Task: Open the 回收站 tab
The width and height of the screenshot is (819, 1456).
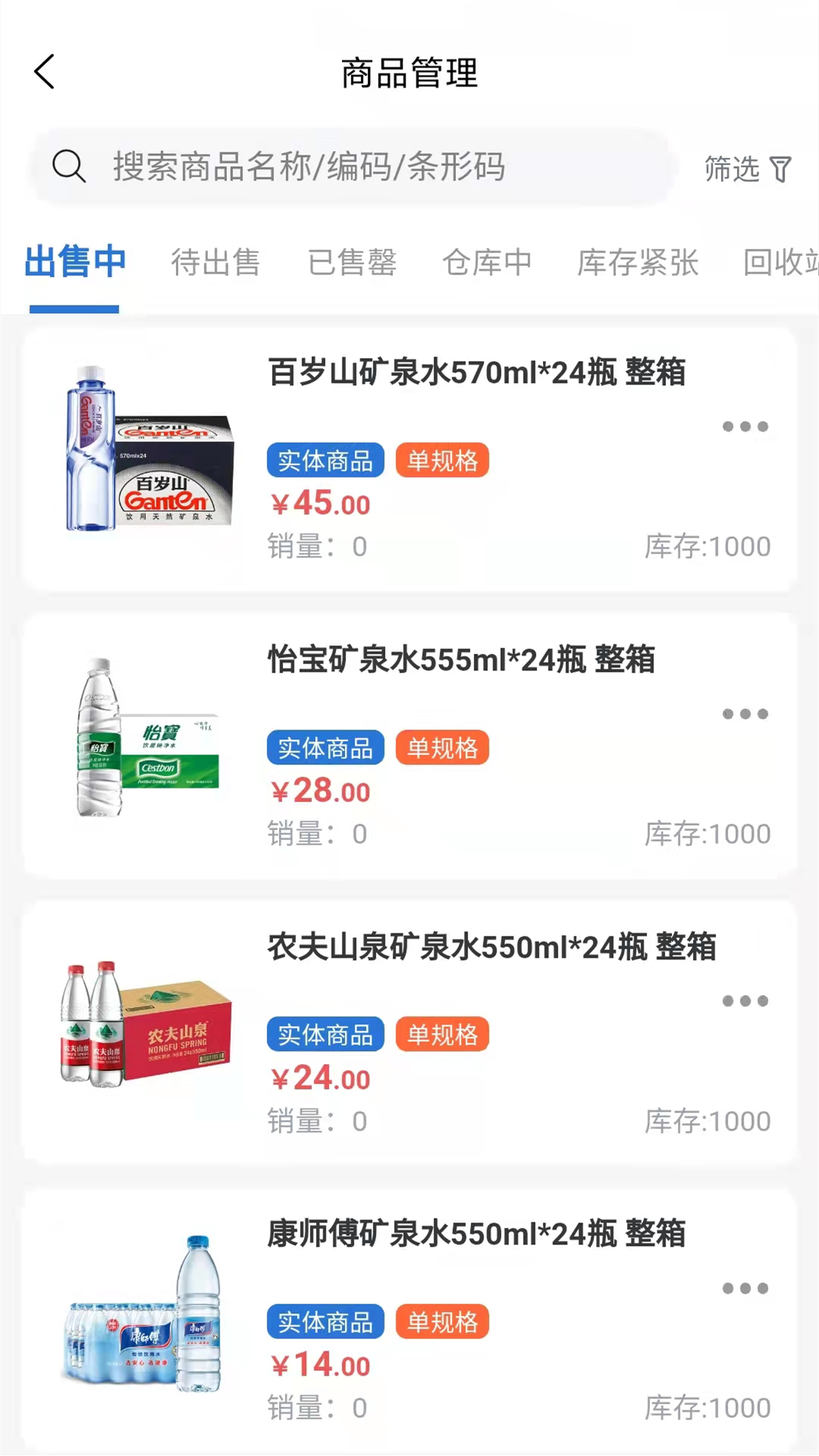Action: pos(781,262)
